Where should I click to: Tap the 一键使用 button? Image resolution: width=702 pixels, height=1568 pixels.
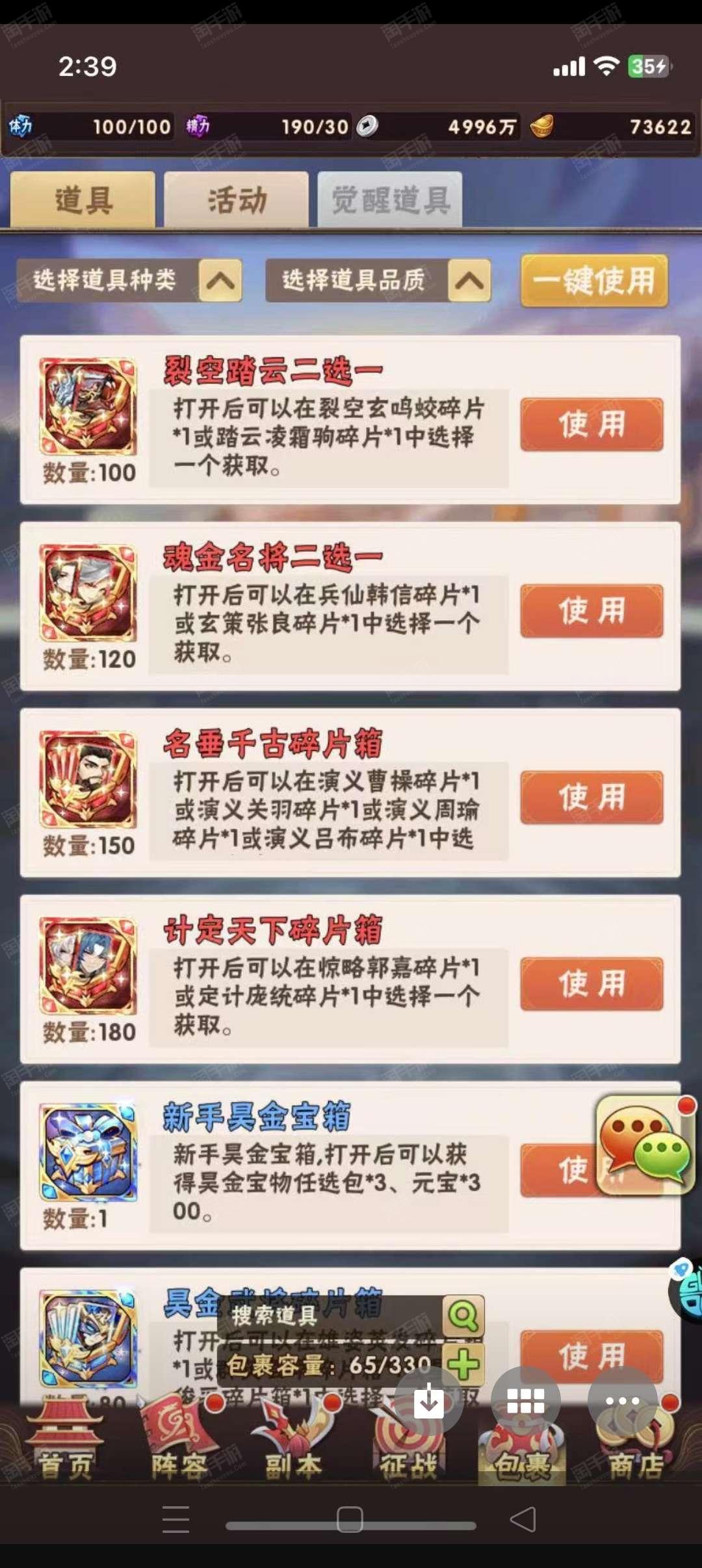pyautogui.click(x=594, y=280)
